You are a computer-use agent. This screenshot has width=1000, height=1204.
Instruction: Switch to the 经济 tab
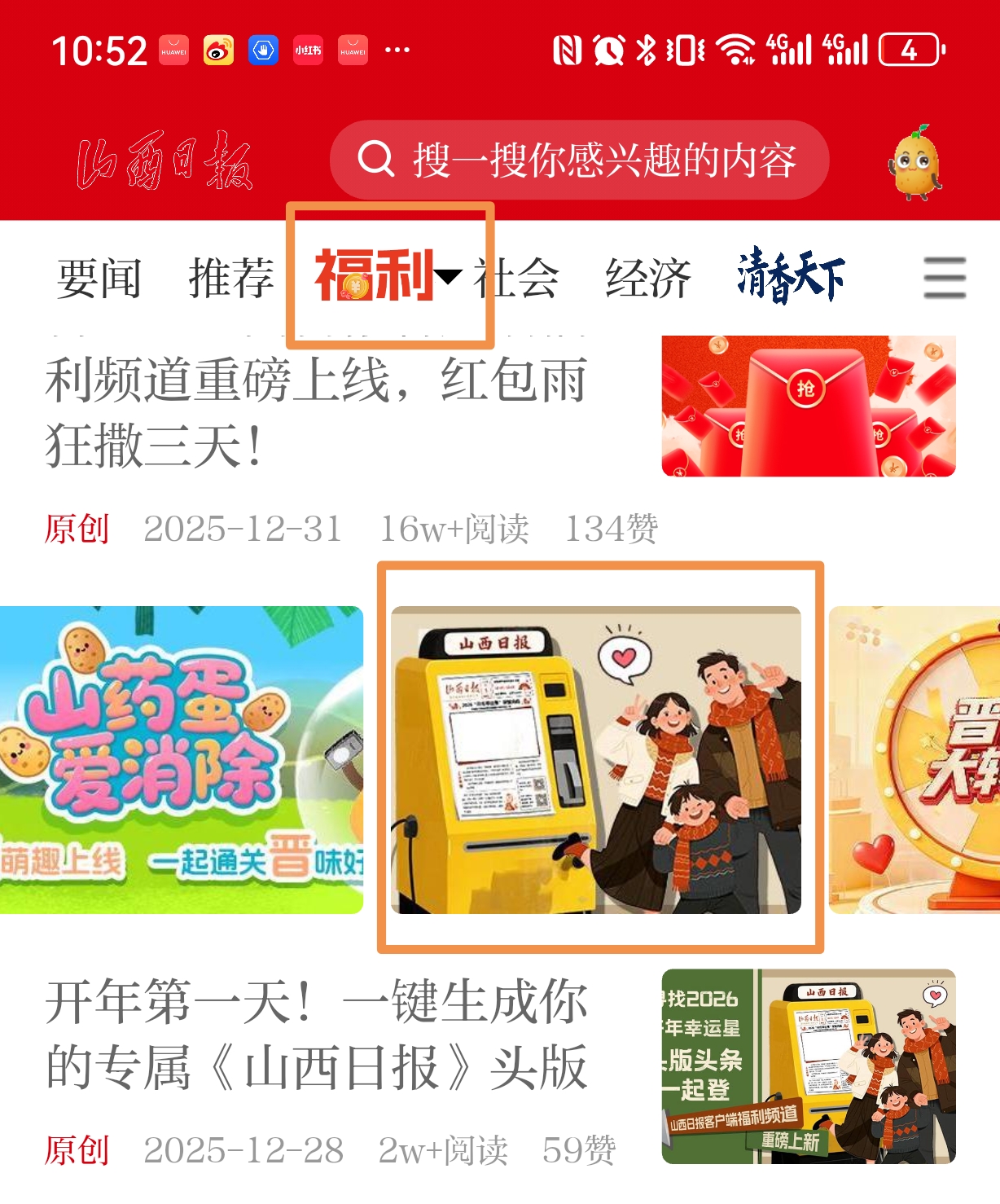[647, 278]
